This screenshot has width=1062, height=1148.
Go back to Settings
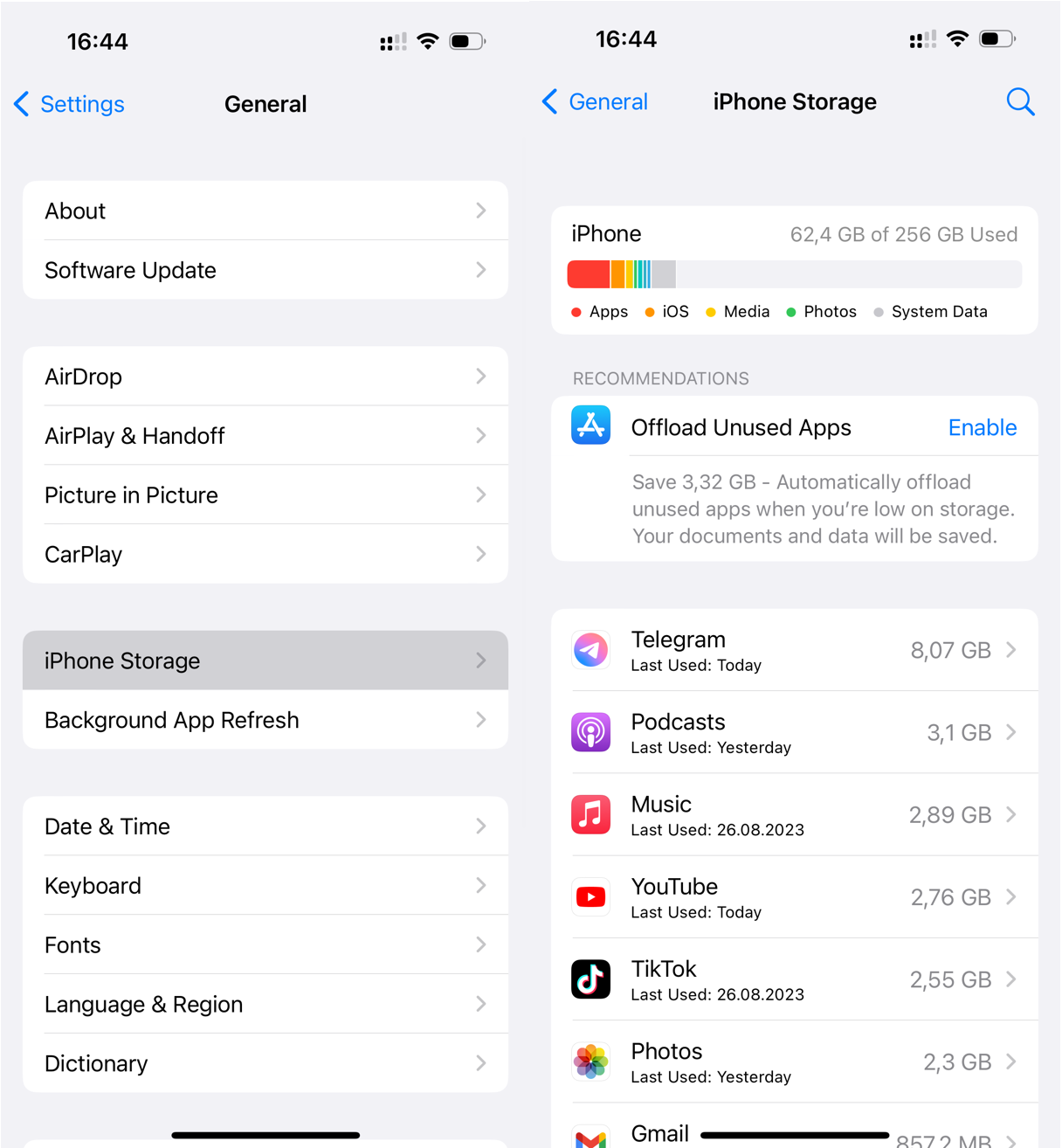[70, 104]
